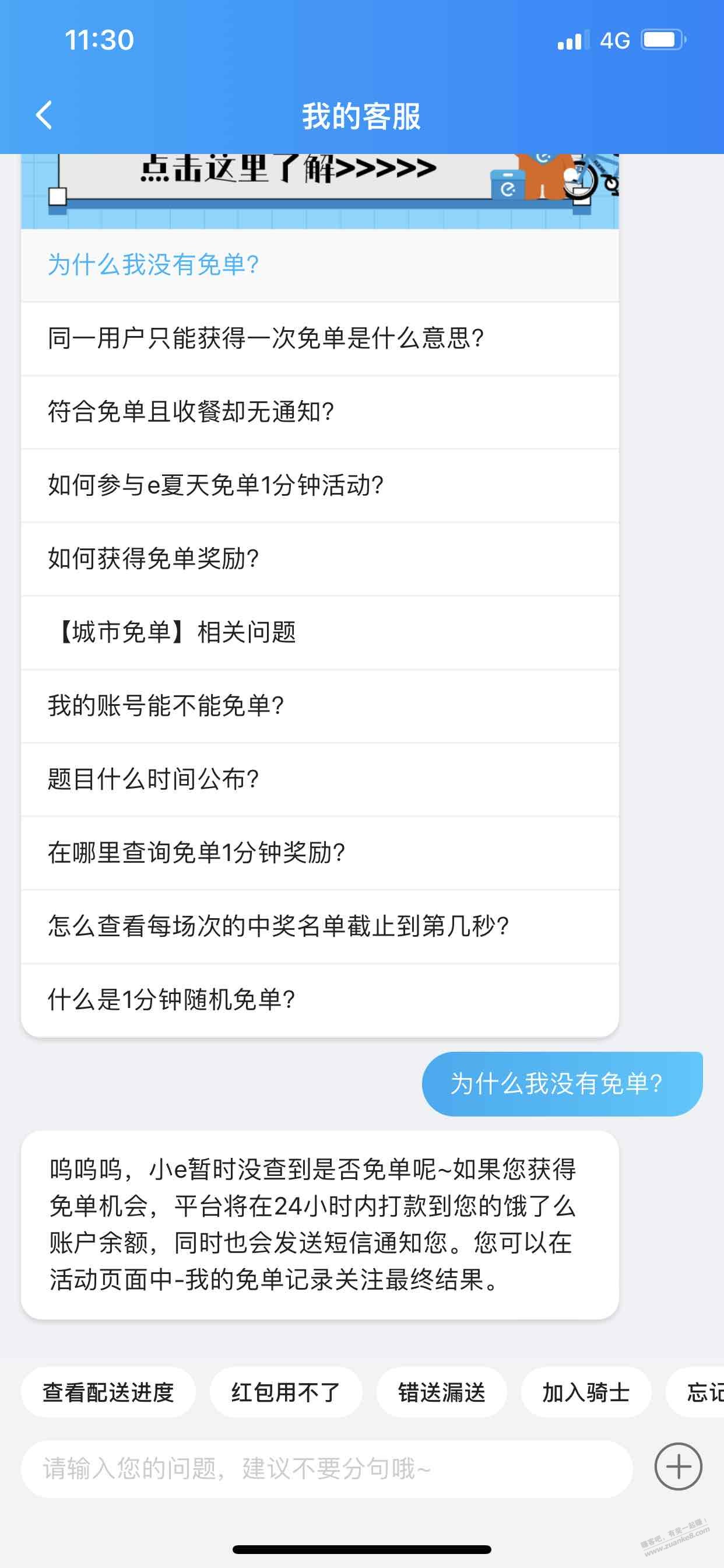Ask 怎么查看每场次的中奖名单截止到第几秒?
724x1568 pixels.
coord(278,926)
